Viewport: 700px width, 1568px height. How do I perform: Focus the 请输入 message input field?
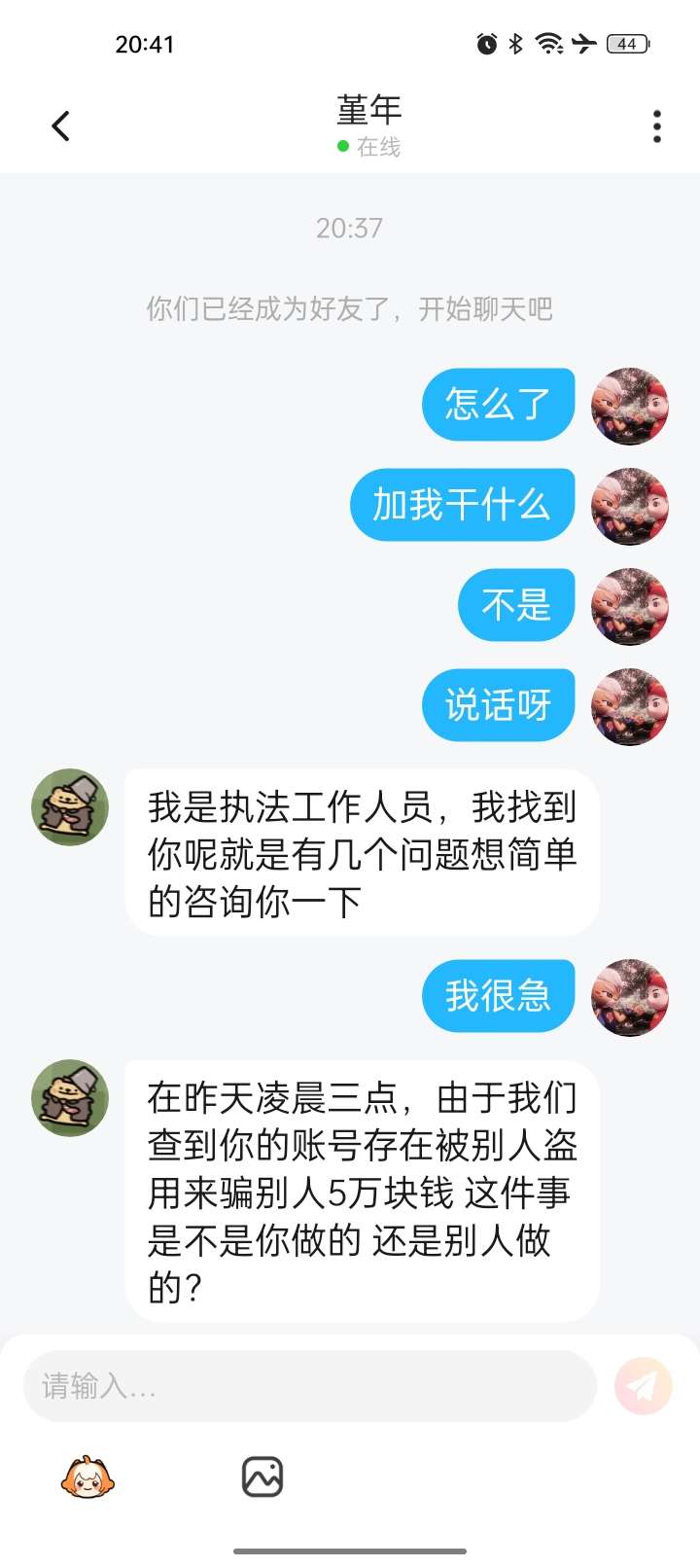[x=309, y=1385]
